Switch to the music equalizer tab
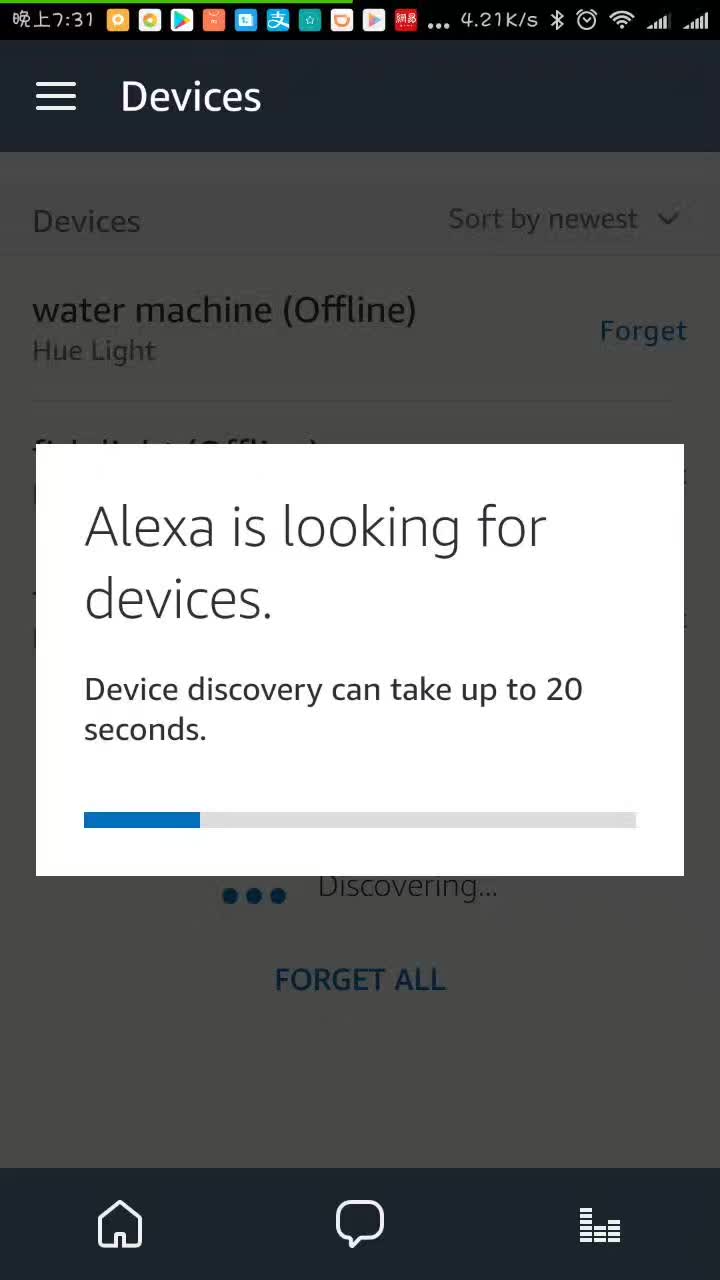This screenshot has height=1280, width=720. point(600,1225)
